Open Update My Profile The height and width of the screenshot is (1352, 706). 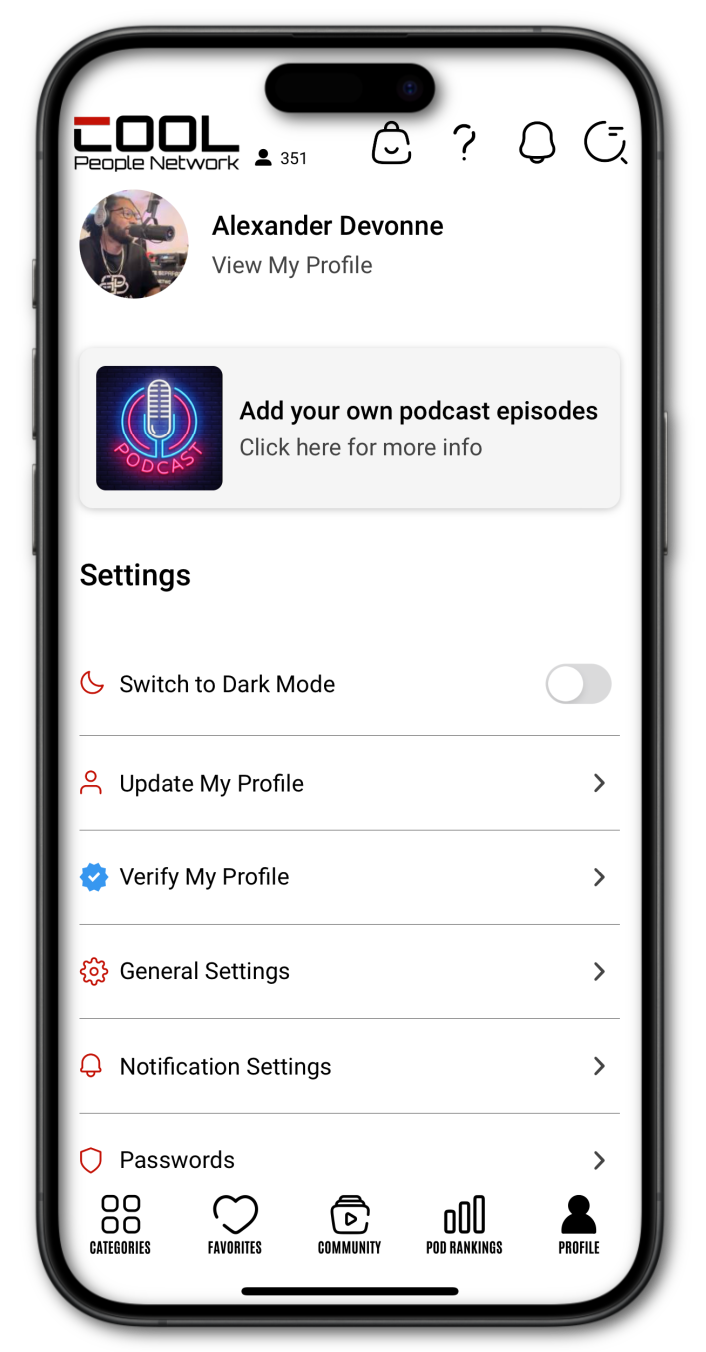coord(349,783)
